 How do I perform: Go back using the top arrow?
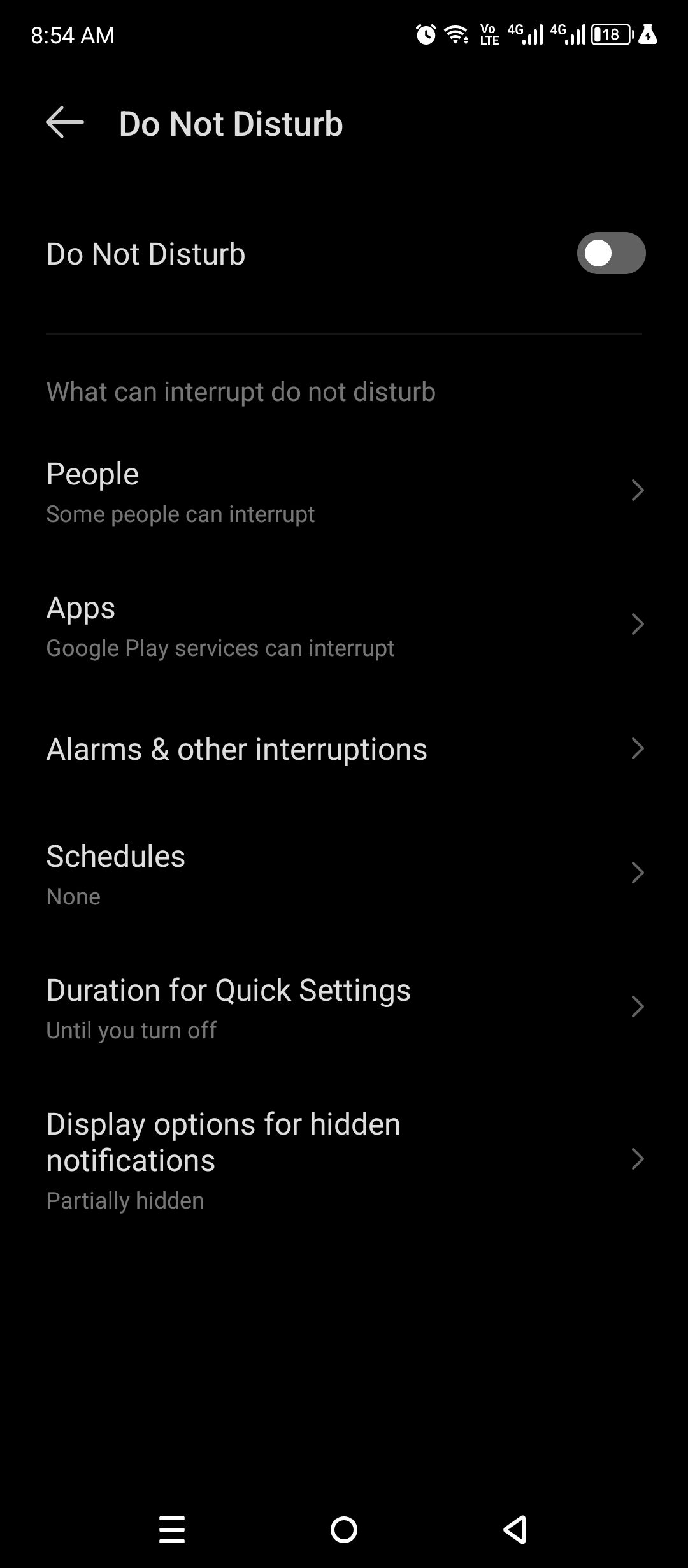tap(64, 122)
